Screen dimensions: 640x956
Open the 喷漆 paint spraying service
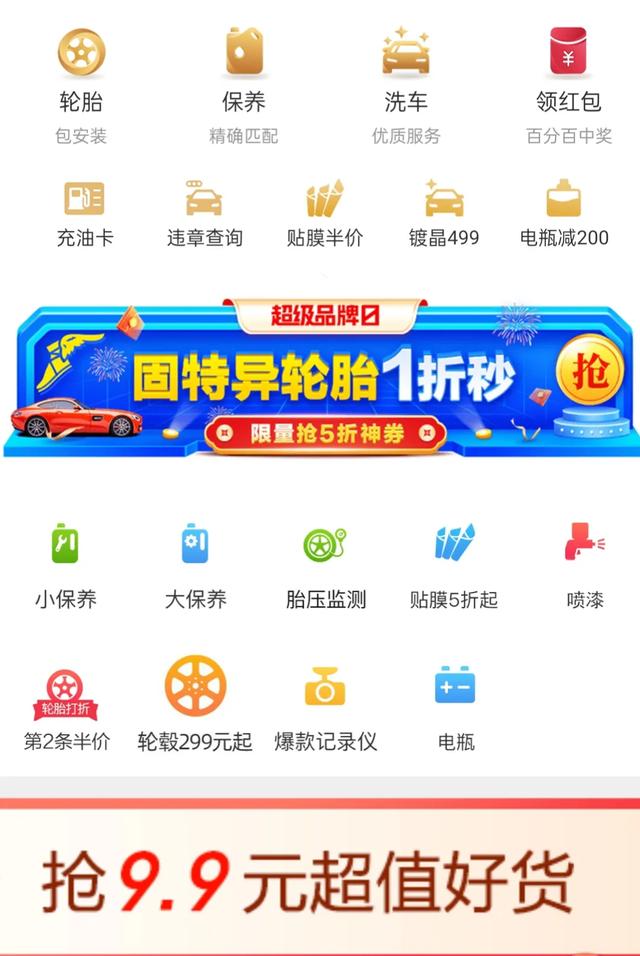pos(584,565)
